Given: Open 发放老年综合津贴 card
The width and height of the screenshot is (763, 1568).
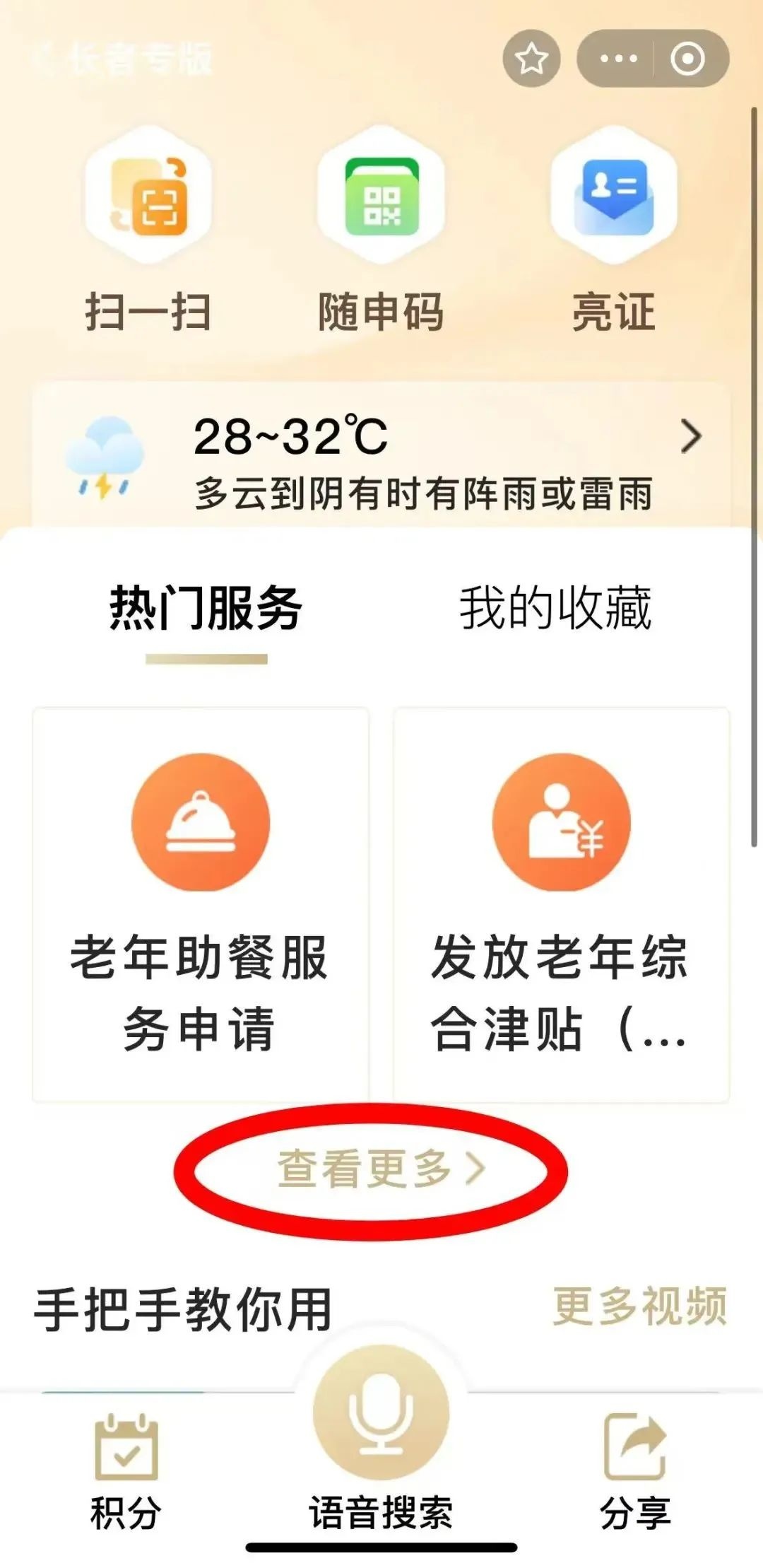Looking at the screenshot, I should click(561, 905).
